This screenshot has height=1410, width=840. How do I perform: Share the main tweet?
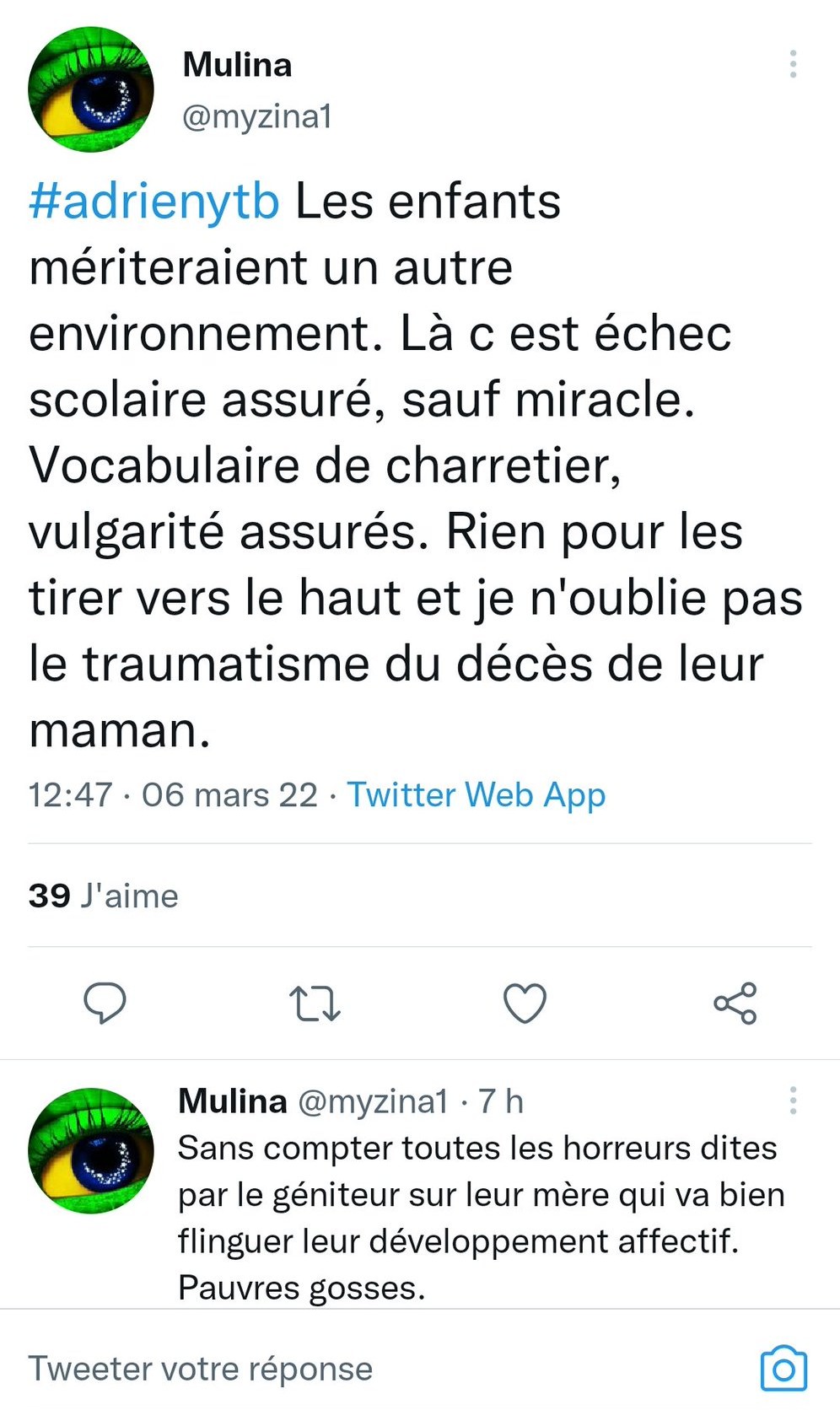click(x=735, y=1004)
